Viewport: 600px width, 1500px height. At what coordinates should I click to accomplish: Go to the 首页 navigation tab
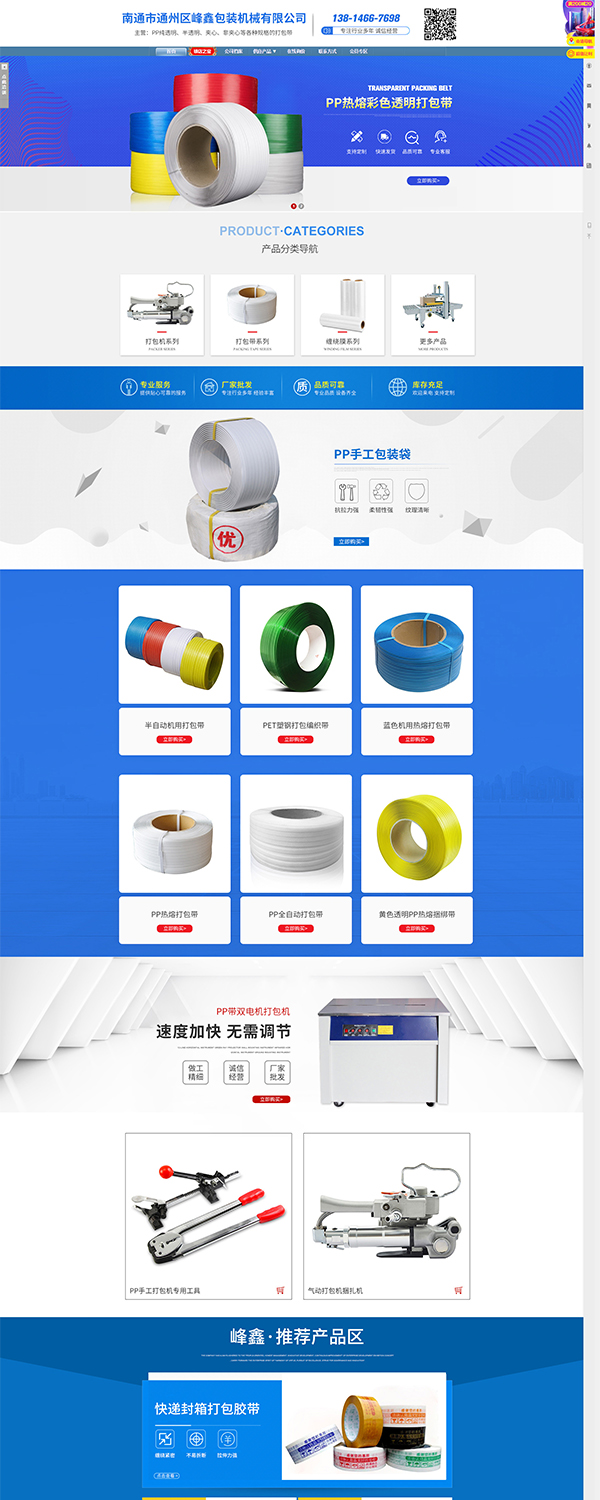pyautogui.click(x=169, y=51)
